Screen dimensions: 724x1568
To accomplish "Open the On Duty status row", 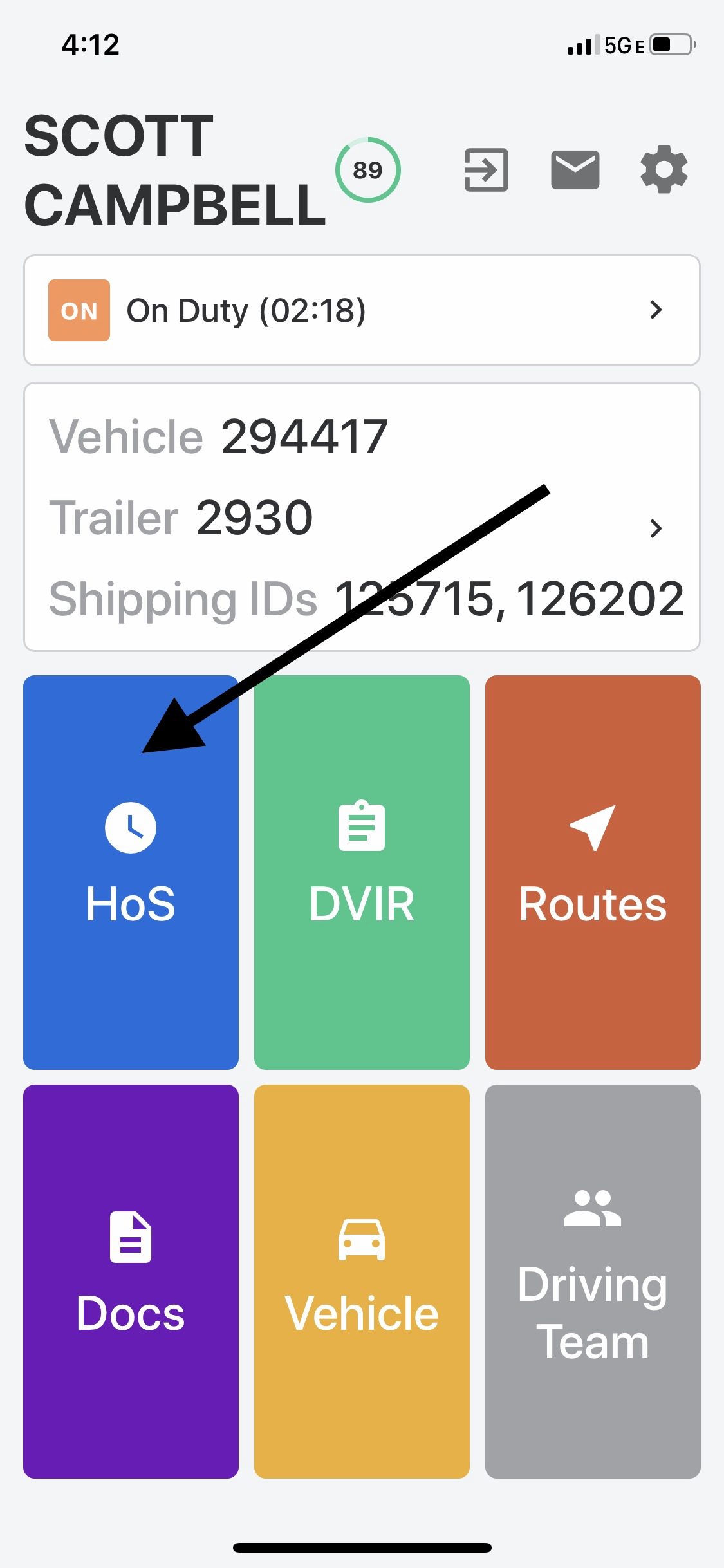I will tap(362, 310).
